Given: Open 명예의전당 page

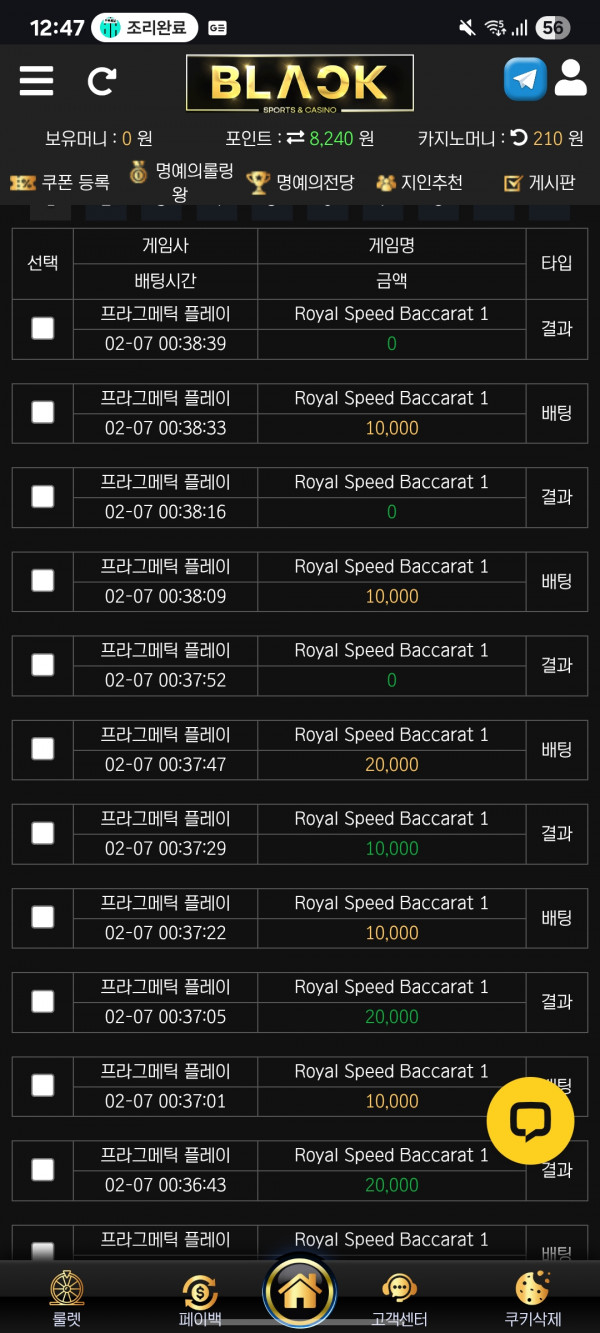Looking at the screenshot, I should click(x=301, y=183).
